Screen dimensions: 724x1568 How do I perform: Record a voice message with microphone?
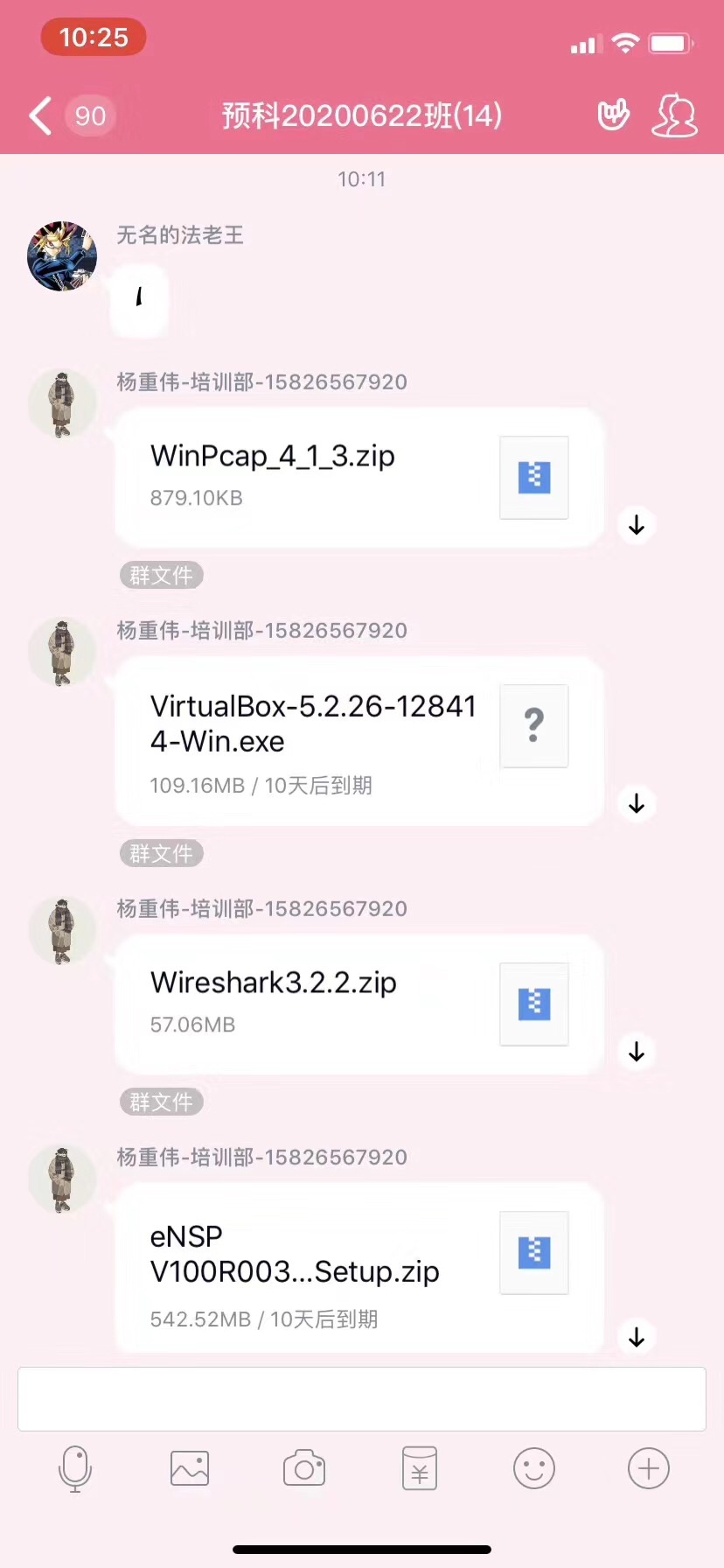click(75, 1468)
